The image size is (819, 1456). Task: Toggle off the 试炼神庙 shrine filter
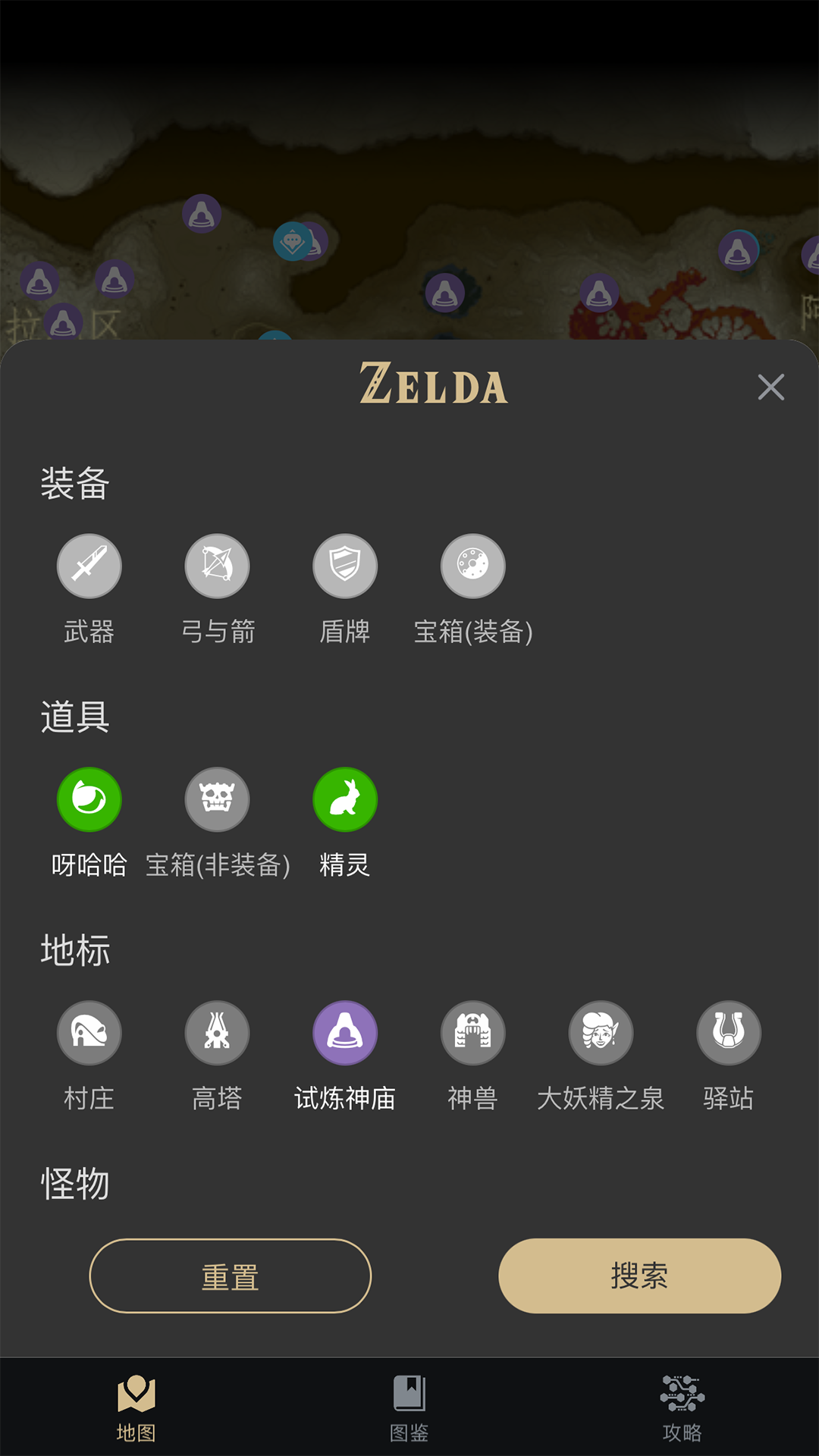click(x=344, y=1032)
